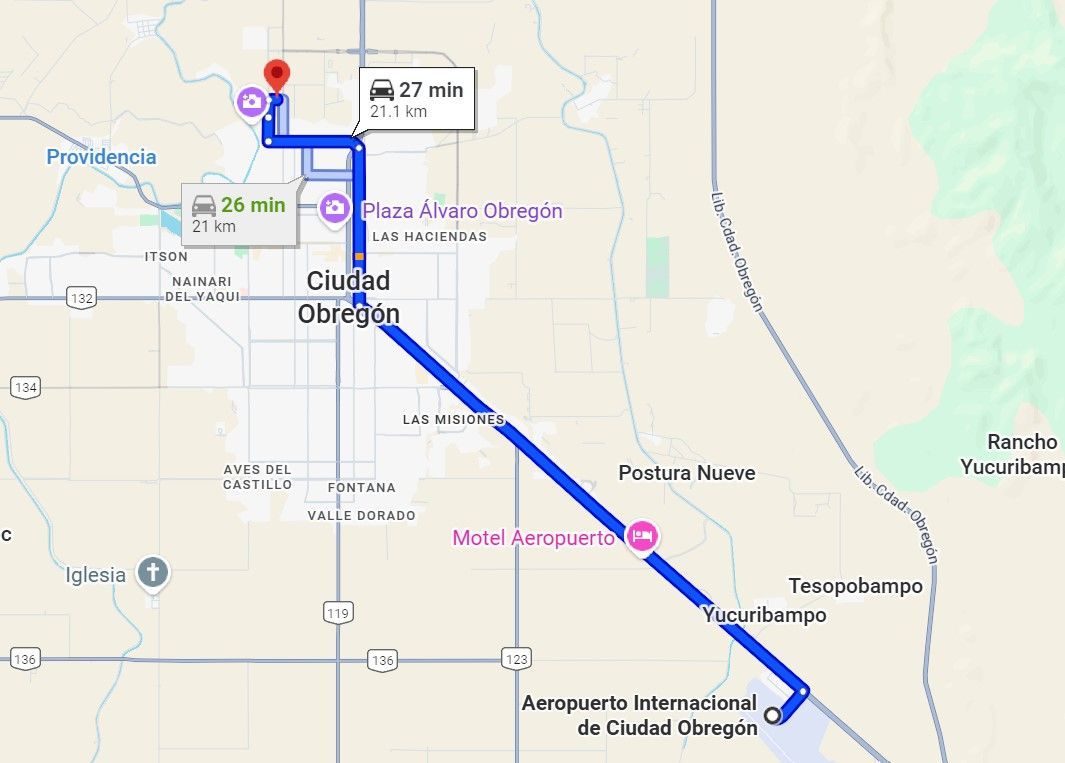
Task: Open the Plaza Álvaro Obregón place marker
Action: (x=335, y=209)
